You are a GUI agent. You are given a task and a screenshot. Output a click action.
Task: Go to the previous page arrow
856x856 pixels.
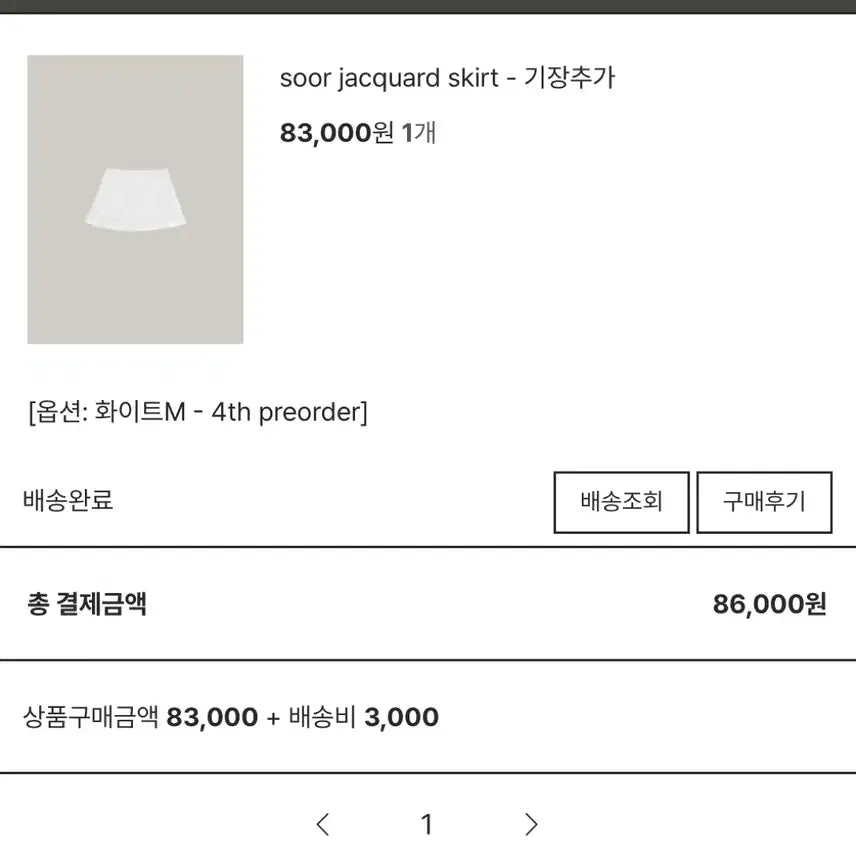point(322,824)
